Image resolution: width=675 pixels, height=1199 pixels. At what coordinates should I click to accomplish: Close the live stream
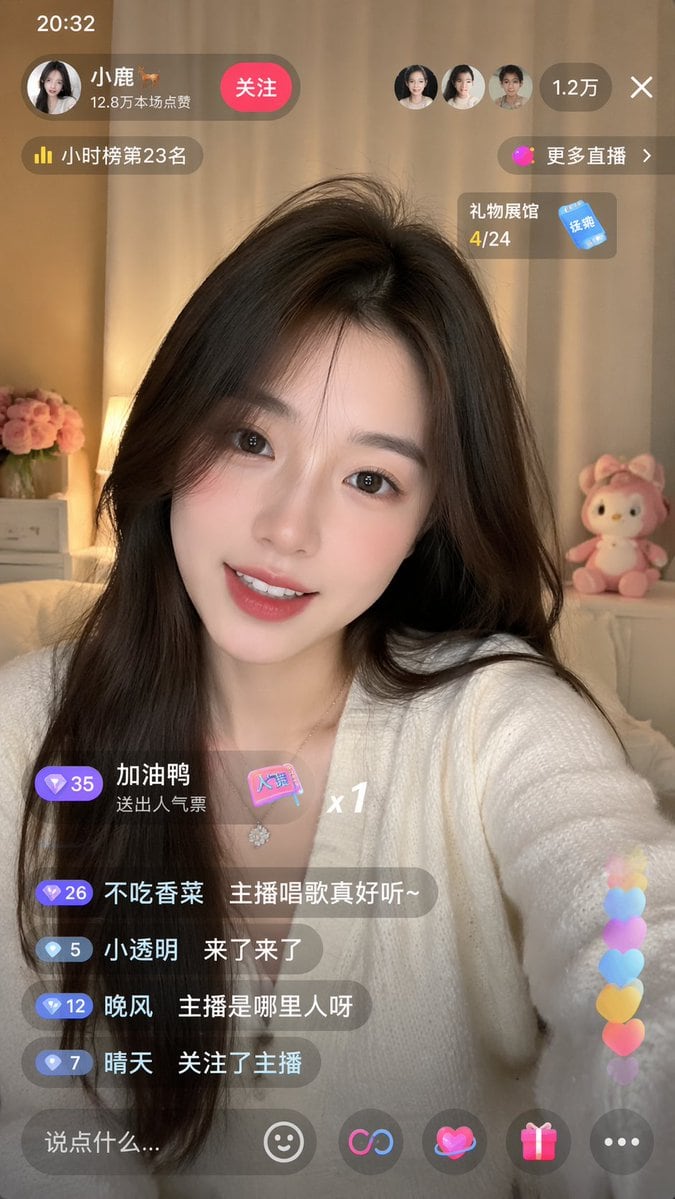[x=641, y=88]
